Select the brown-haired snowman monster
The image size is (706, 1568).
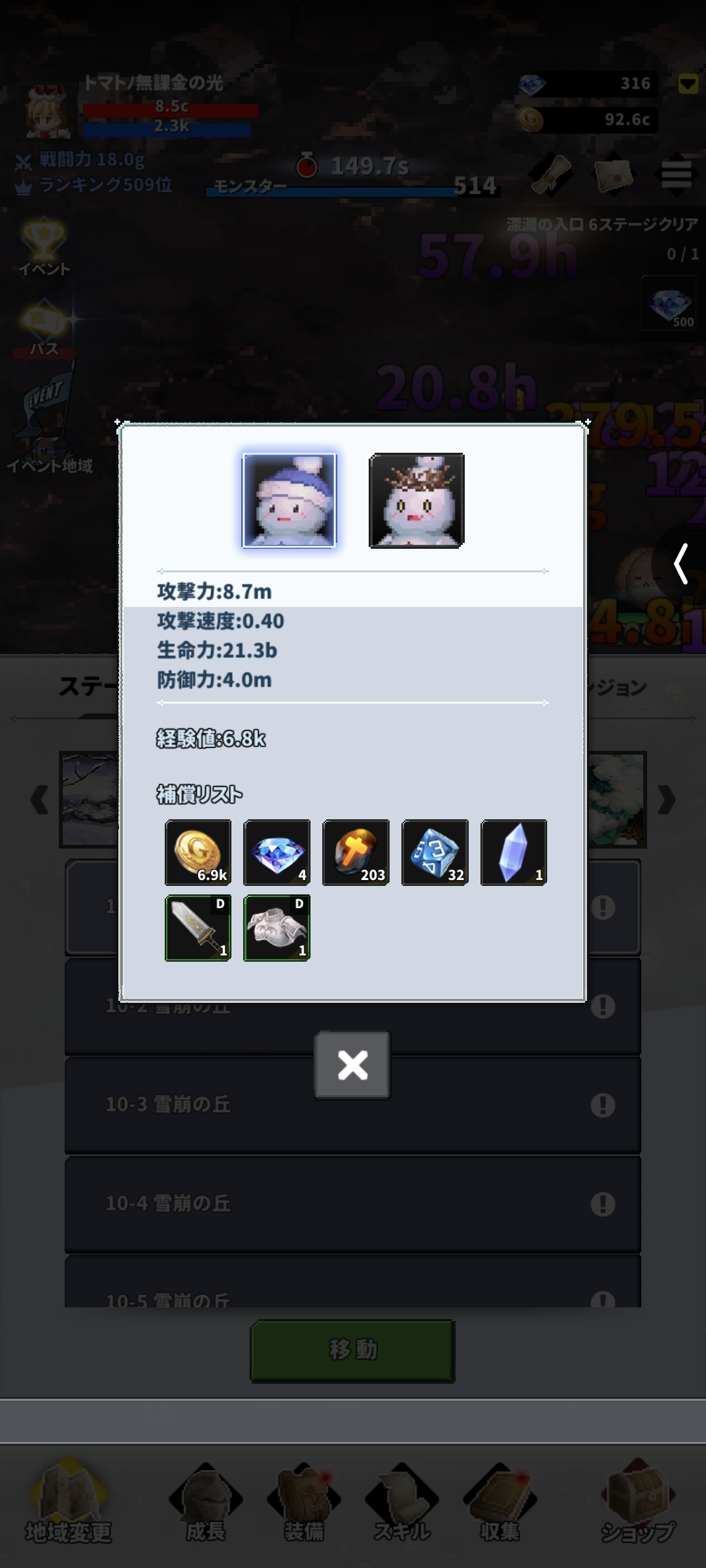point(416,500)
